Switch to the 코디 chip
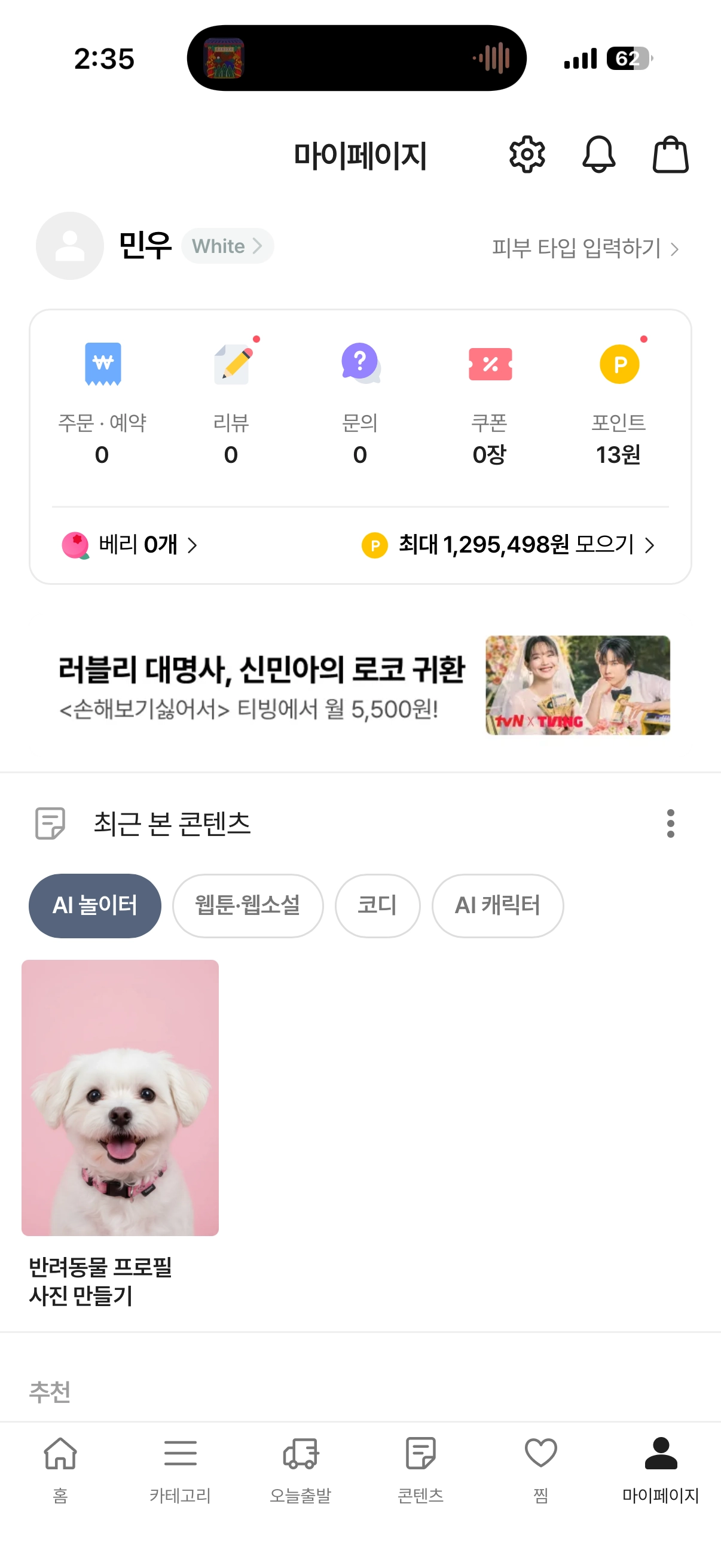Image resolution: width=721 pixels, height=1568 pixels. pyautogui.click(x=377, y=906)
